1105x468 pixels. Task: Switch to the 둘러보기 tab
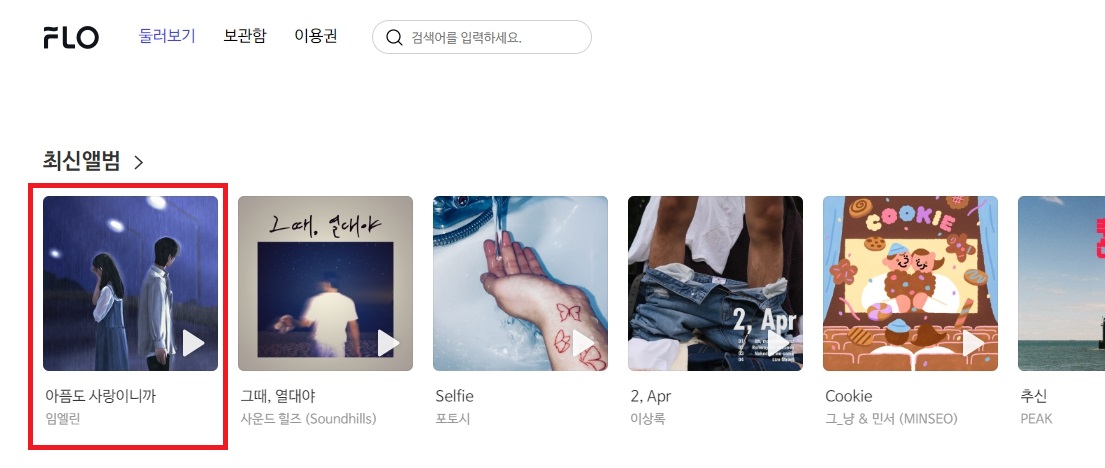pyautogui.click(x=167, y=37)
